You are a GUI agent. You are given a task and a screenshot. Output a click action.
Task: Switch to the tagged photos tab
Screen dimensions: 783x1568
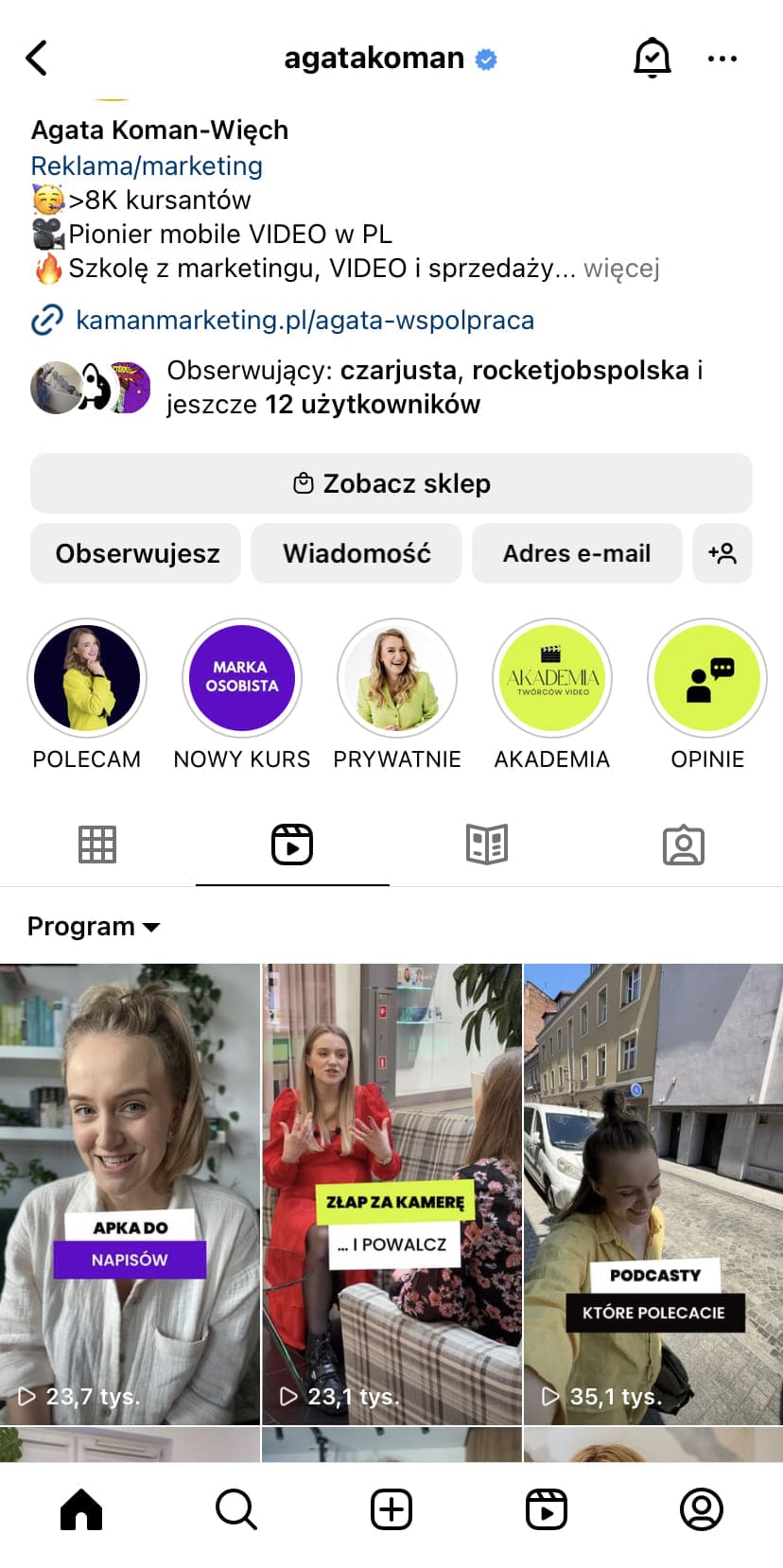[684, 845]
